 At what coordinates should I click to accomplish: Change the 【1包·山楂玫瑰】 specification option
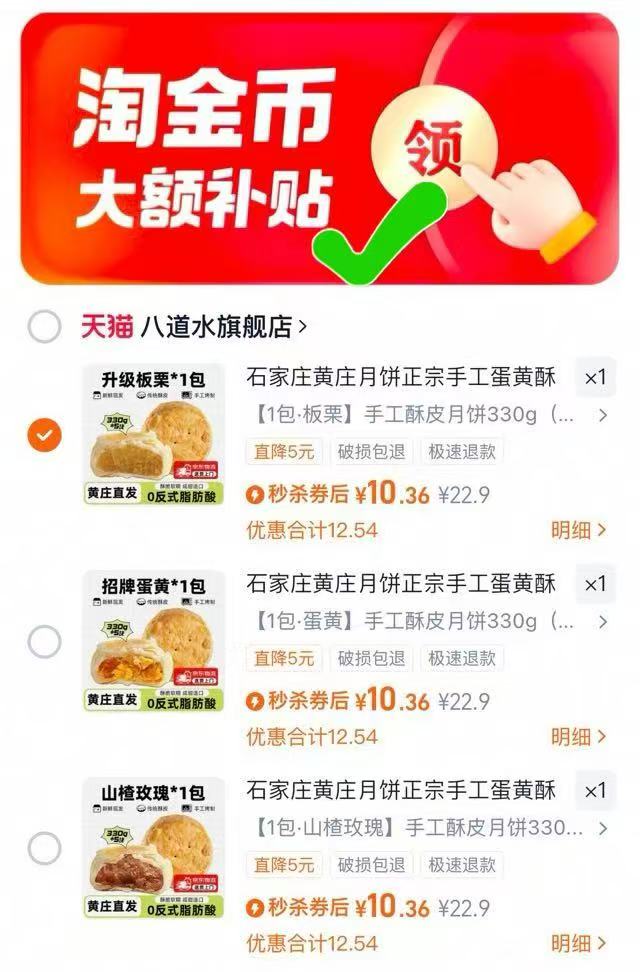coord(426,828)
